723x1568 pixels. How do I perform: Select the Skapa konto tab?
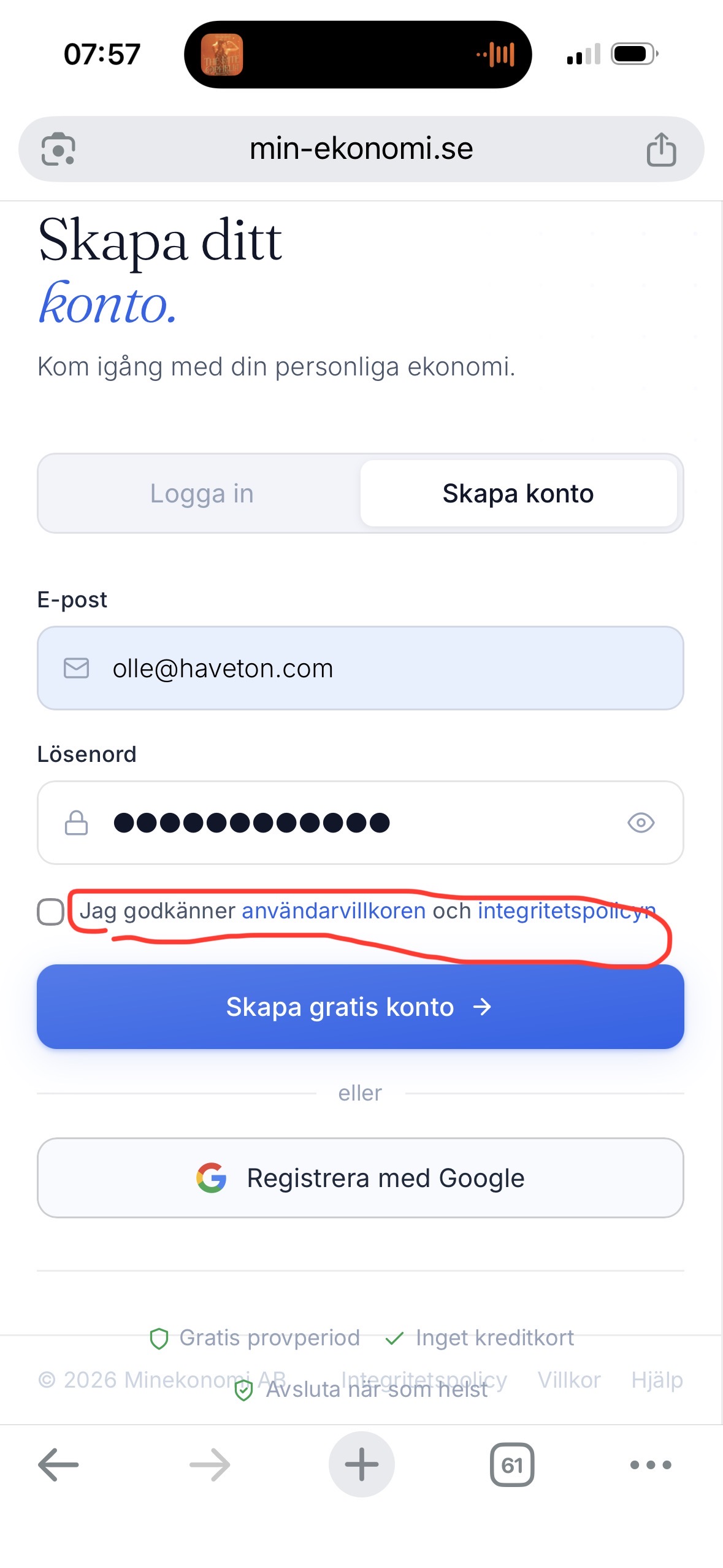(518, 494)
